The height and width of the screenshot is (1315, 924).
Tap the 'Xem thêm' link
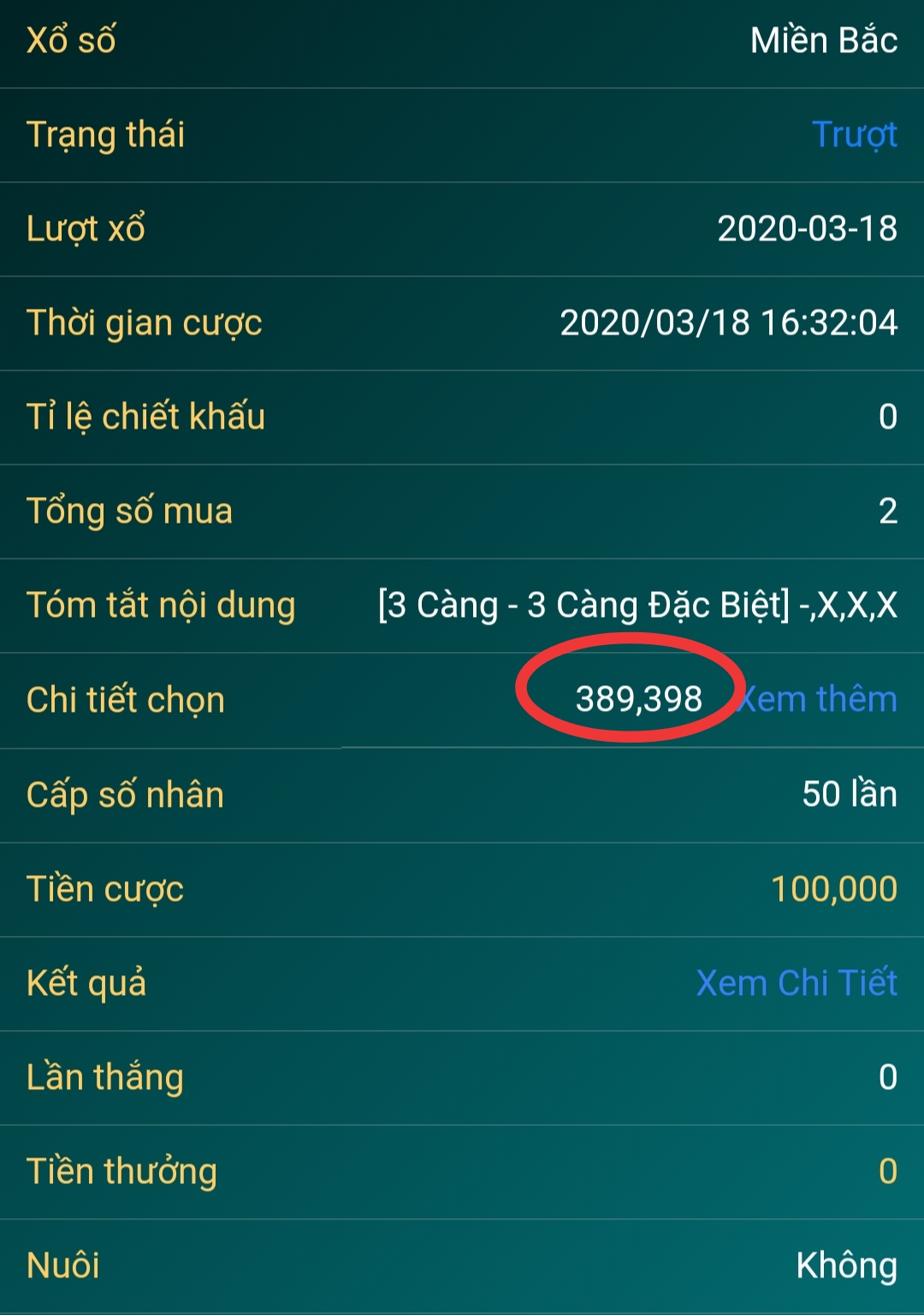820,700
